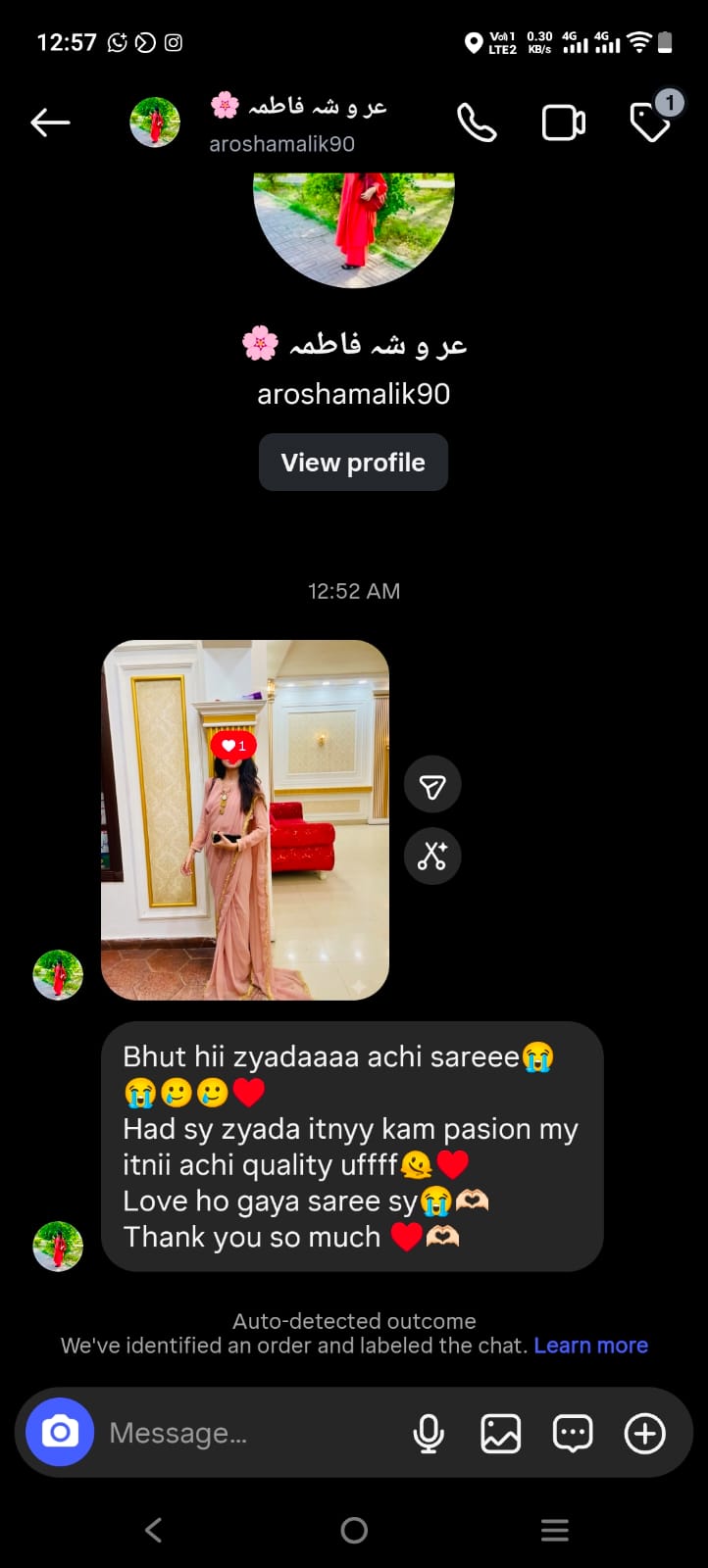
Task: Go back using the top-left arrow
Action: tap(50, 122)
